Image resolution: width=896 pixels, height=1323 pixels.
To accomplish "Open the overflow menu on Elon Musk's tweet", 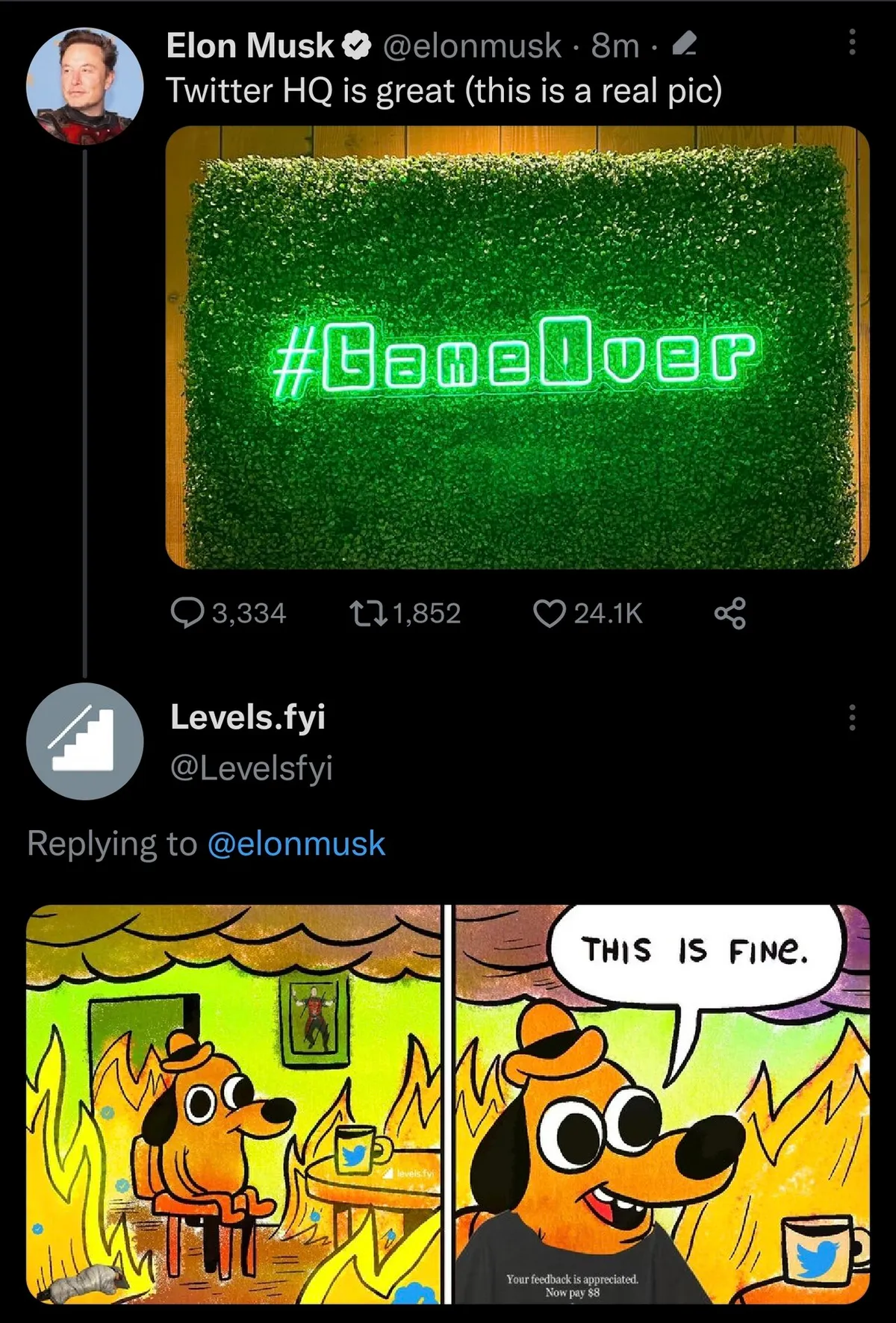I will point(851,43).
